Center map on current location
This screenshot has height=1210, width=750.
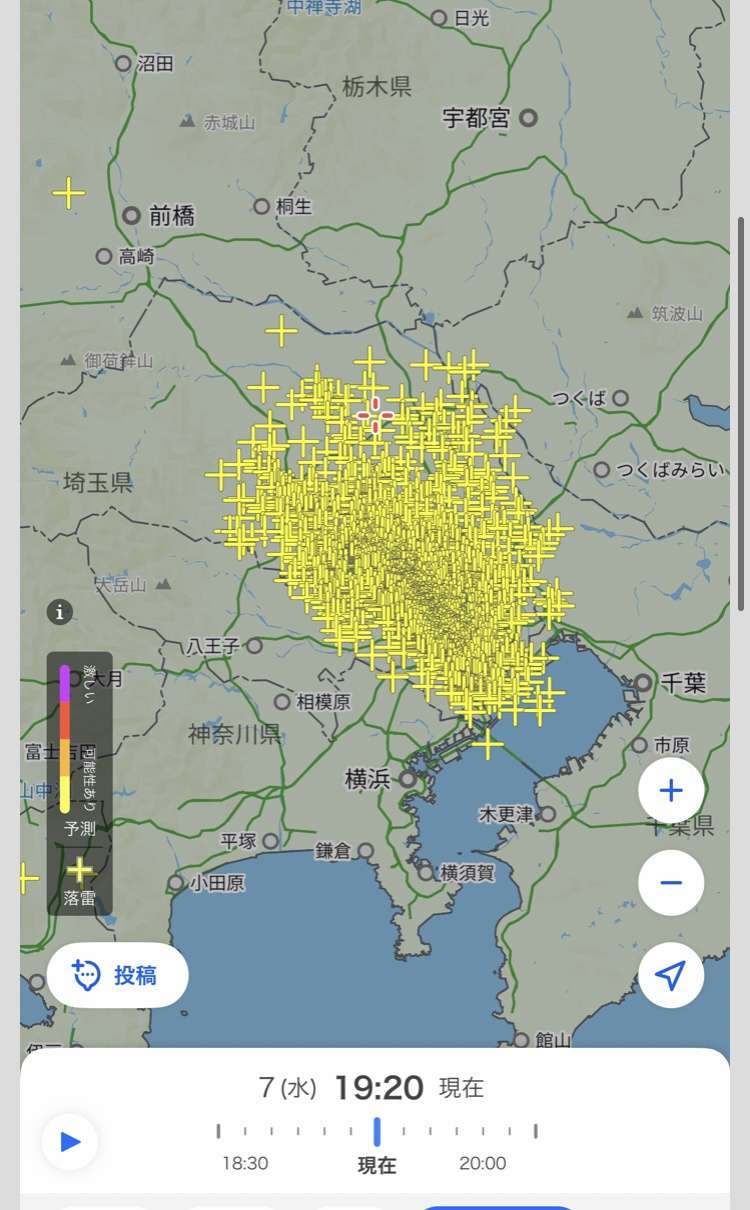click(671, 975)
